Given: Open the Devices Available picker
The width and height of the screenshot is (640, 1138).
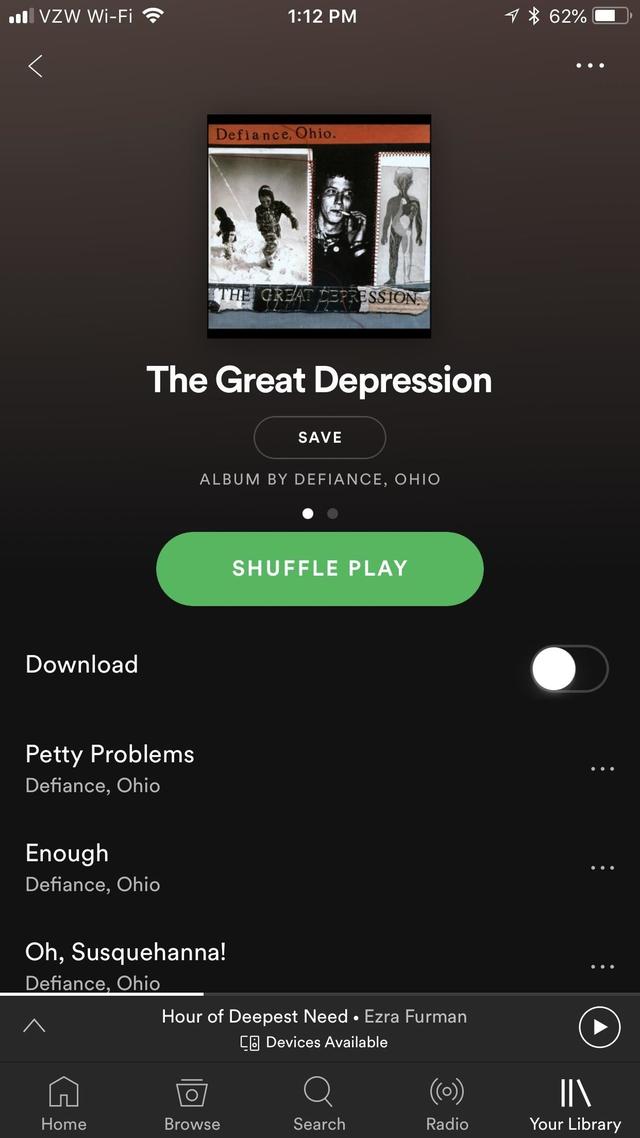Looking at the screenshot, I should point(314,1042).
